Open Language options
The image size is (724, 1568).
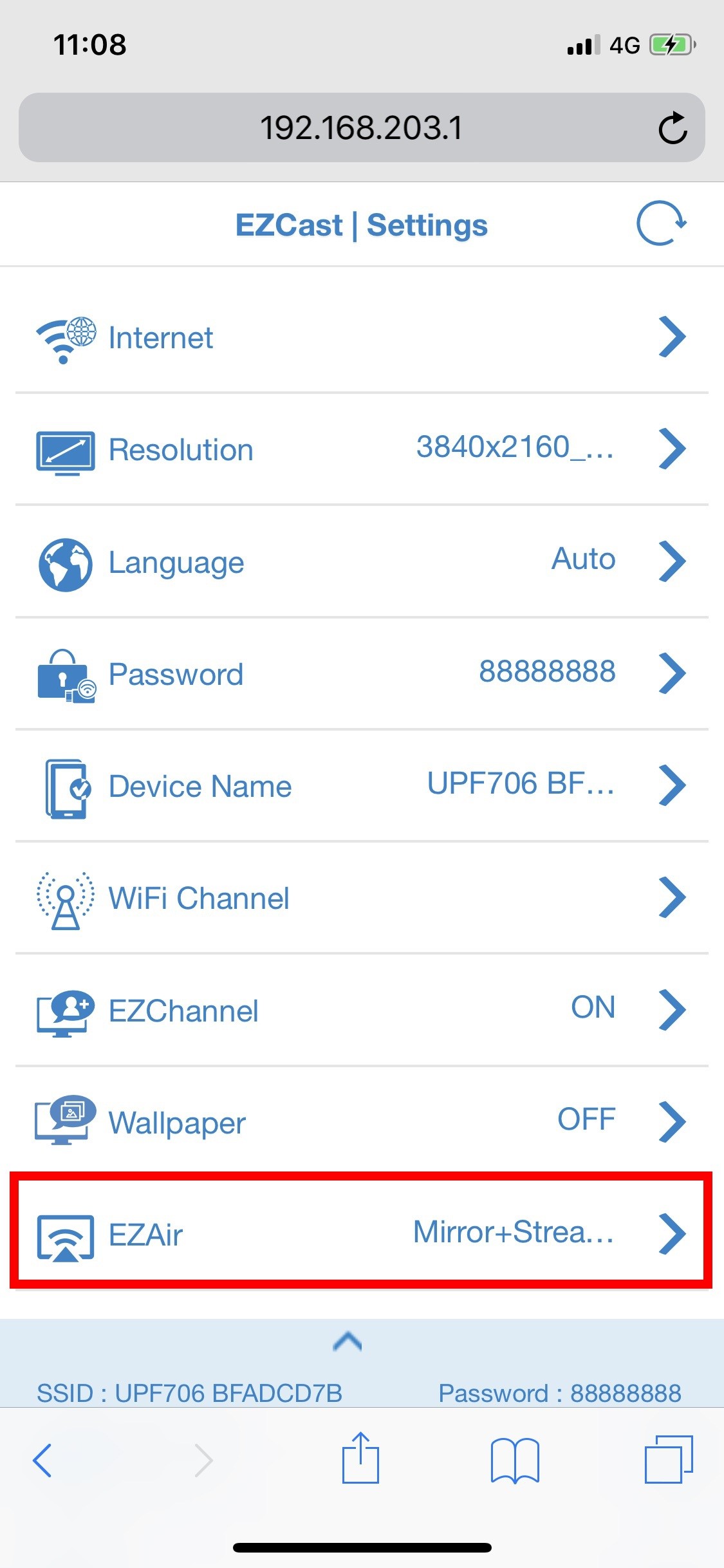[360, 561]
